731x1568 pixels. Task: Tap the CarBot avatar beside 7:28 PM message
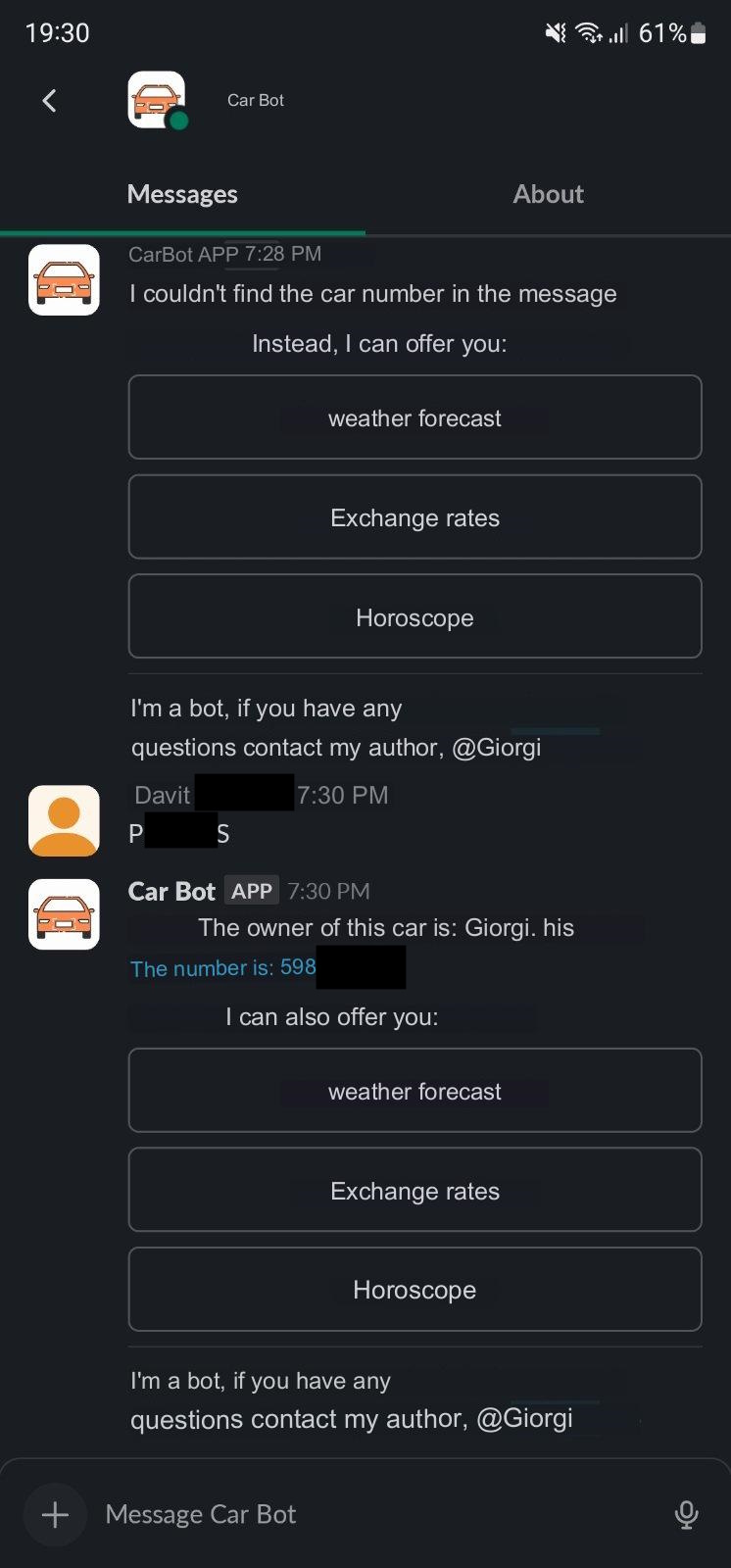click(x=64, y=279)
